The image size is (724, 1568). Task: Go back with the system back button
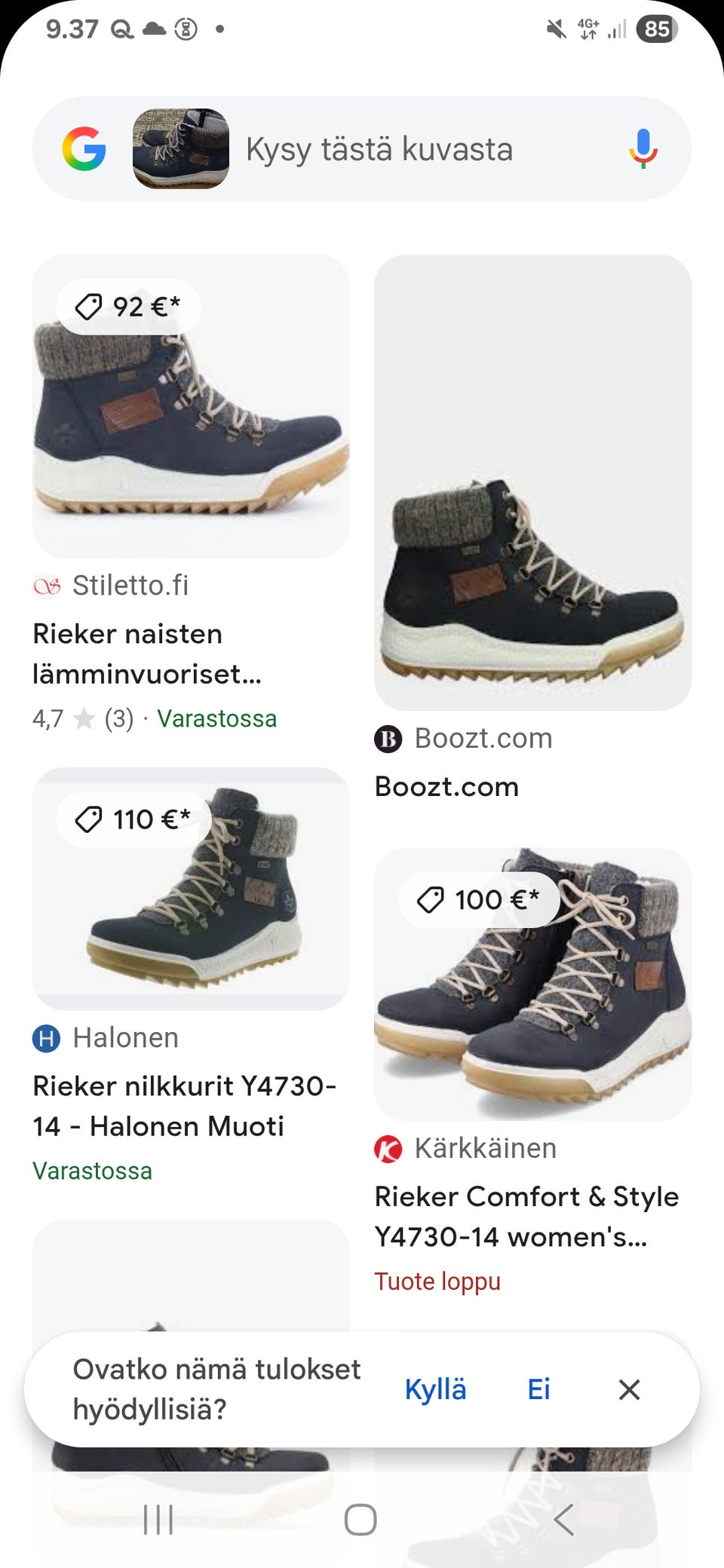pos(564,1520)
